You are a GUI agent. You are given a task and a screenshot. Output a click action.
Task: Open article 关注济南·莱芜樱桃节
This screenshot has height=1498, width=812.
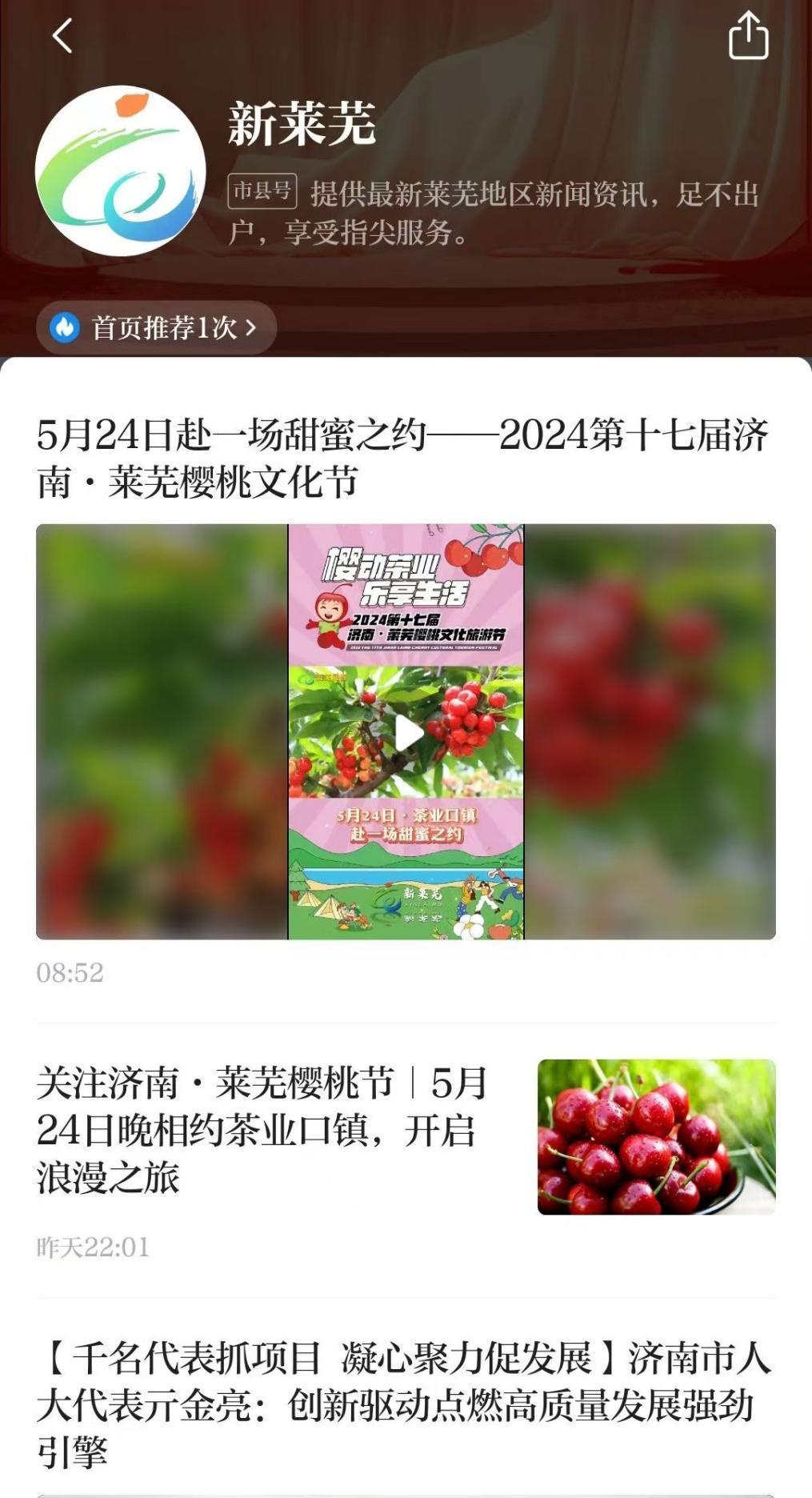pyautogui.click(x=262, y=1129)
